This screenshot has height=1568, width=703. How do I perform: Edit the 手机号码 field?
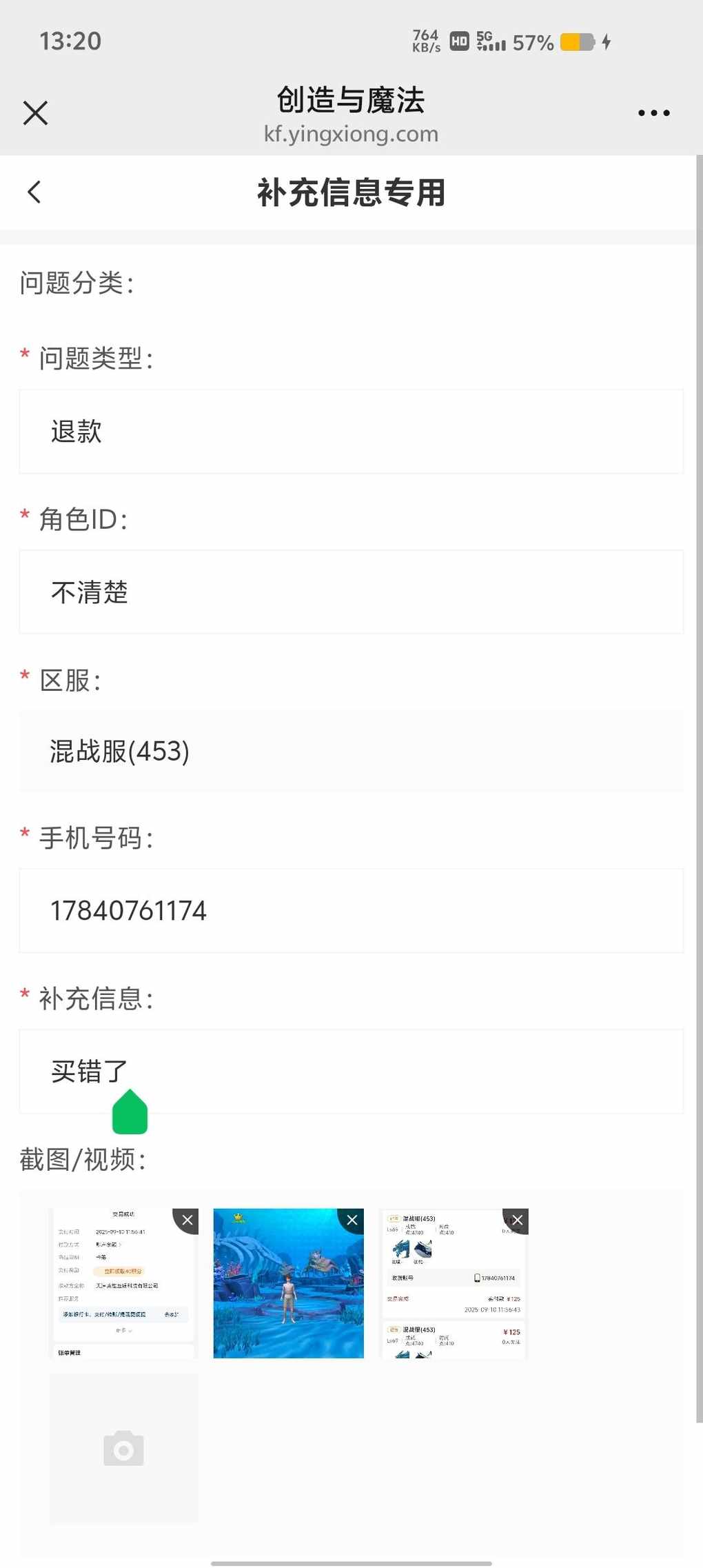pos(351,911)
